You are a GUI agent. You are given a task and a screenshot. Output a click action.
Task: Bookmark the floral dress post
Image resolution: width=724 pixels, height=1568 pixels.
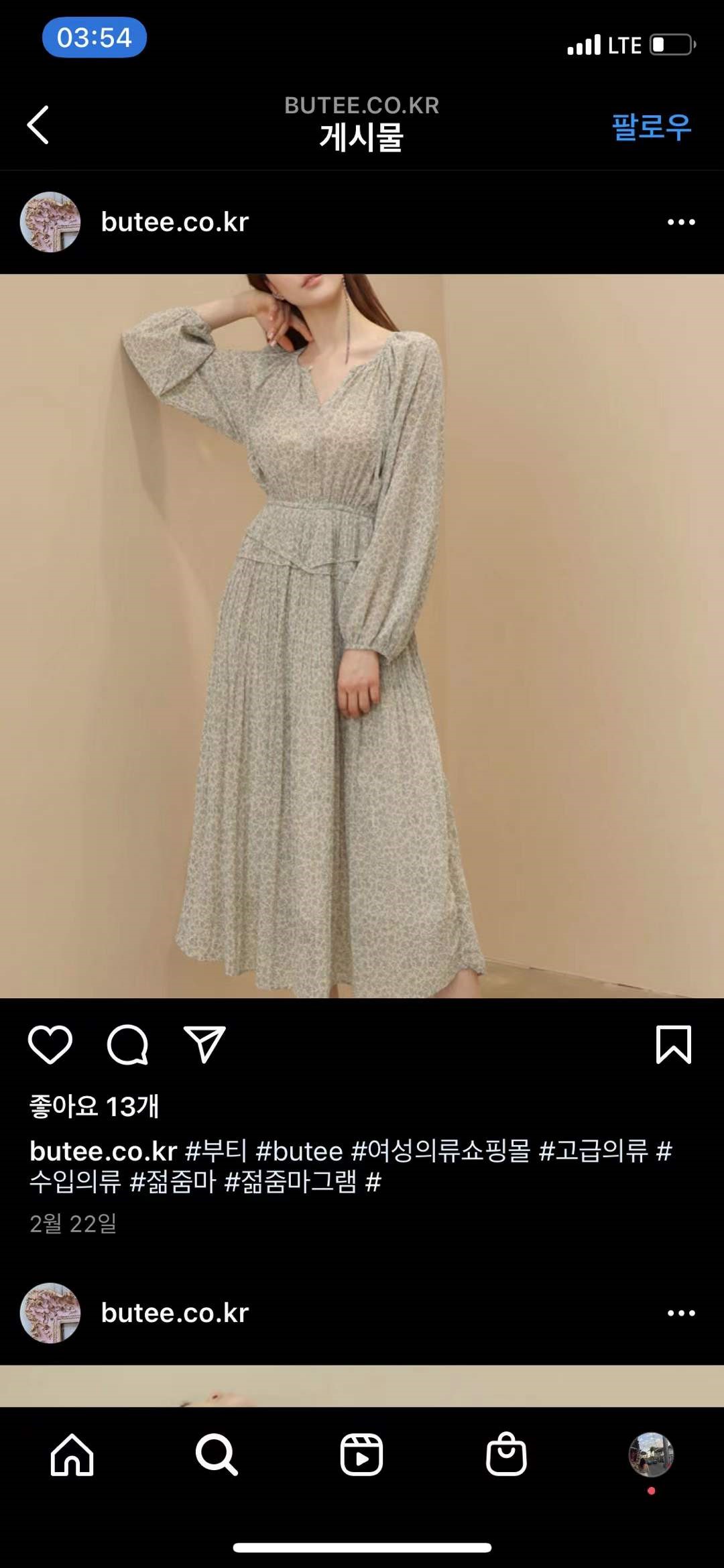[x=673, y=1044]
